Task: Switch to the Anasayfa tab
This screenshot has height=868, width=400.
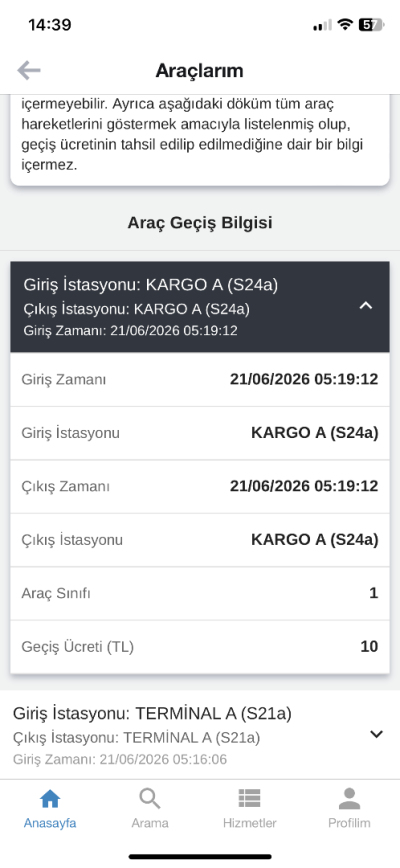Action: [50, 808]
